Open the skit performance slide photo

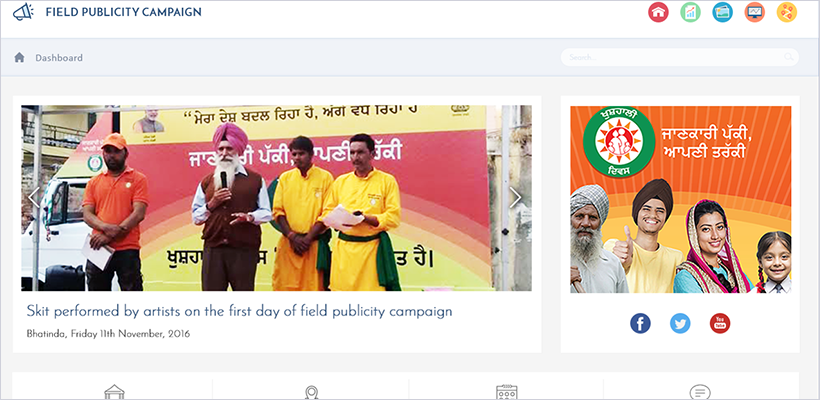coord(276,198)
